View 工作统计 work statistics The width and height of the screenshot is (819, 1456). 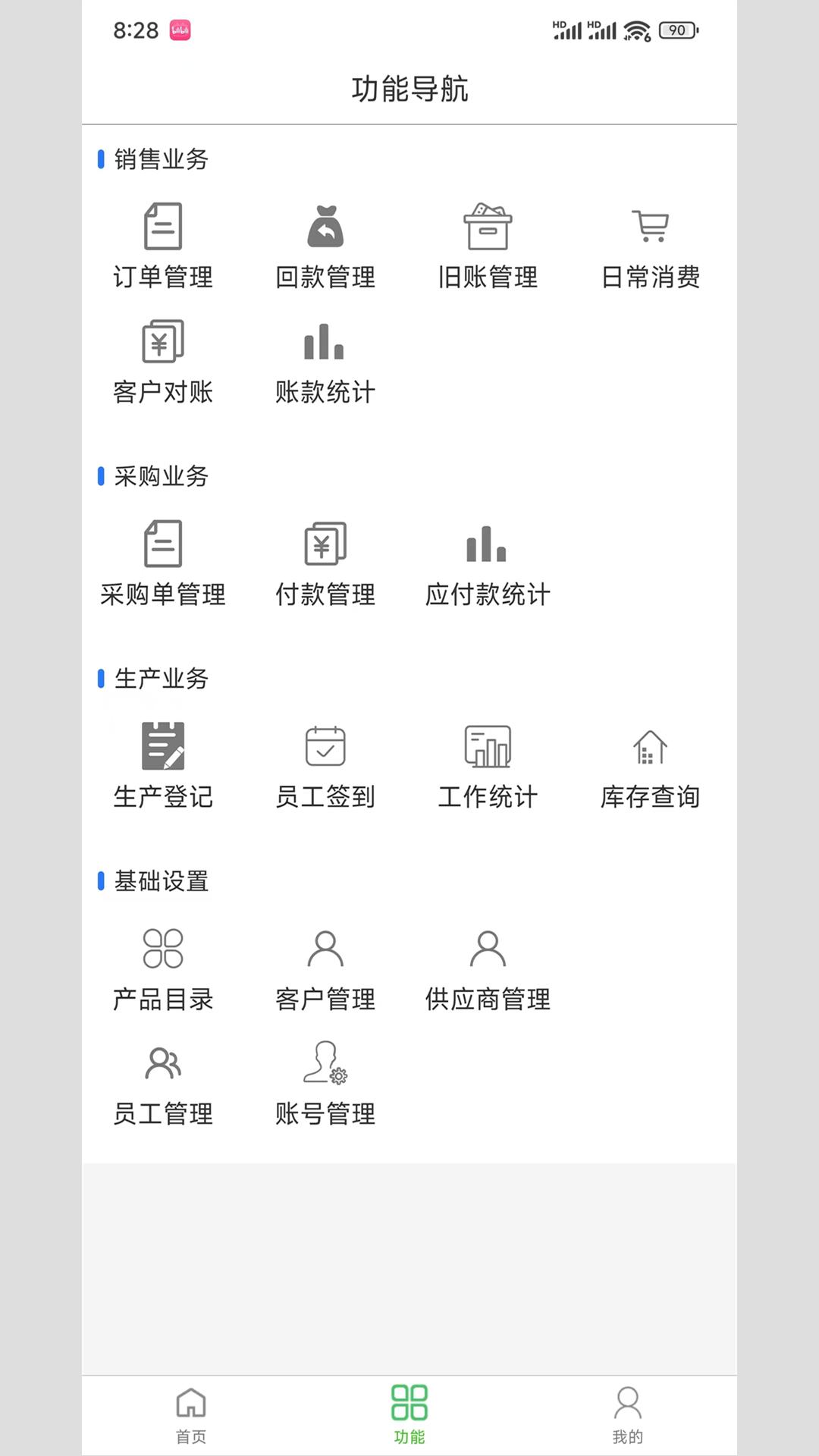point(488,765)
